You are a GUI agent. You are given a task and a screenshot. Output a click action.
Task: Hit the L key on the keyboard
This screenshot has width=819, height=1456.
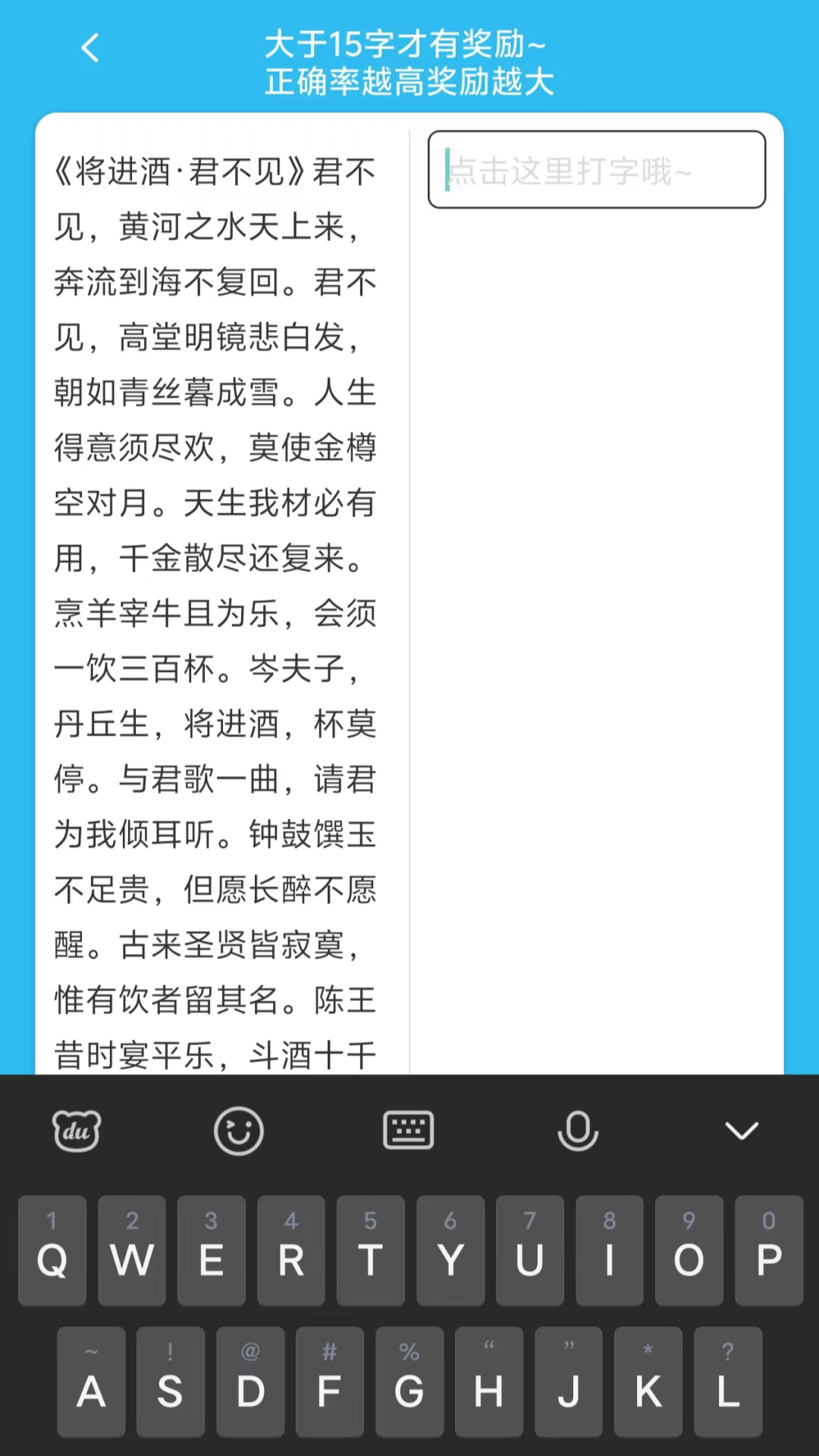click(x=728, y=1382)
